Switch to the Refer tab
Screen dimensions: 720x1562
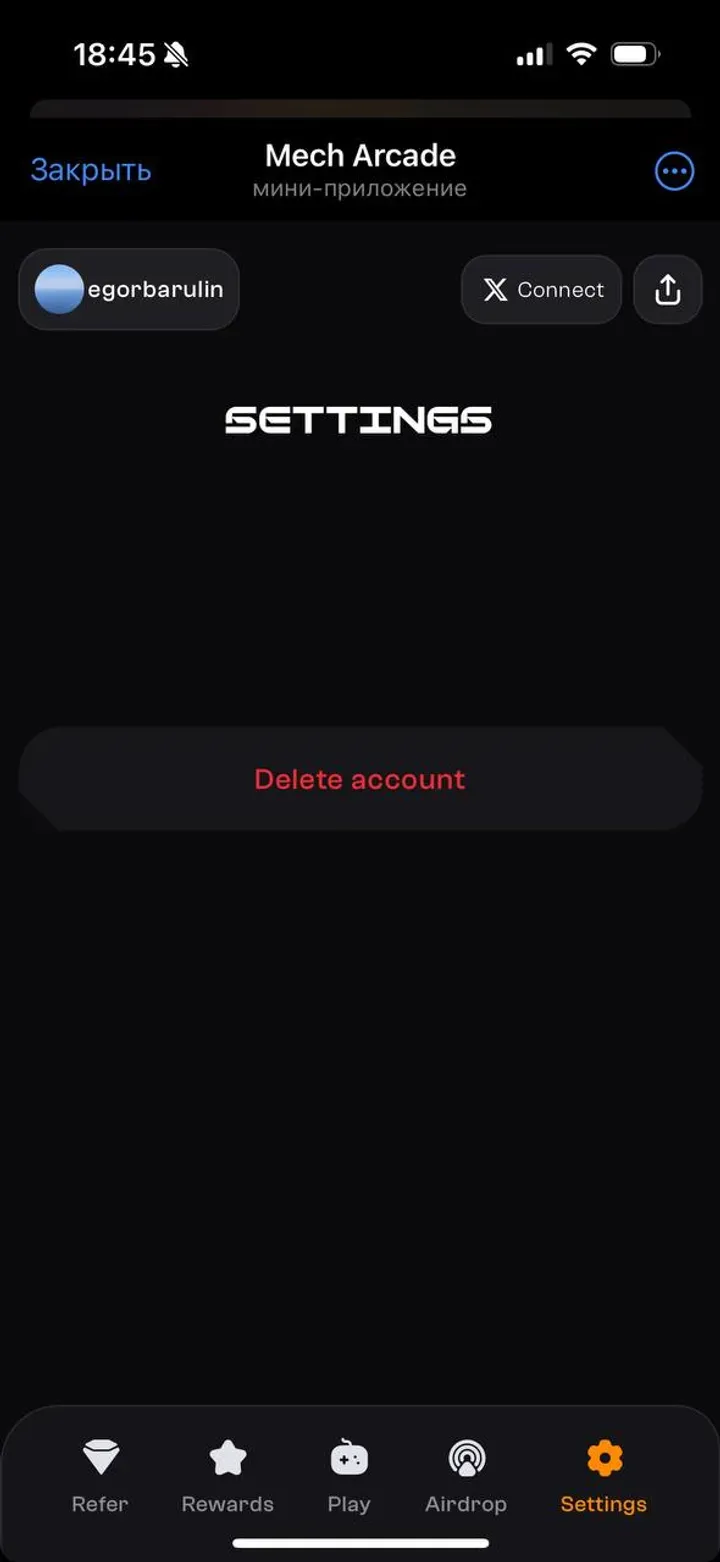[x=100, y=1476]
